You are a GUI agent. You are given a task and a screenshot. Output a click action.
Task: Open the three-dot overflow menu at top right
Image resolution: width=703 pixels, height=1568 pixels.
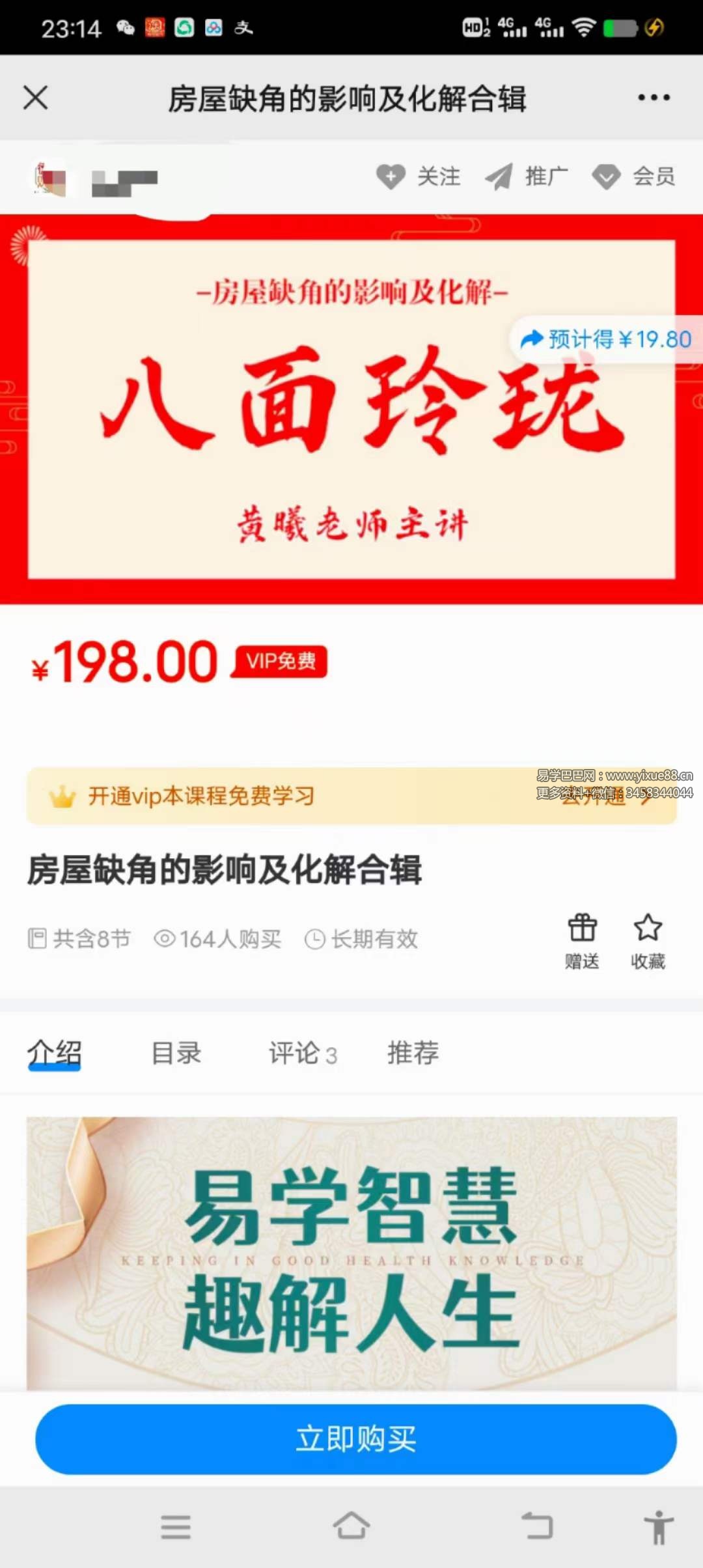pos(654,98)
